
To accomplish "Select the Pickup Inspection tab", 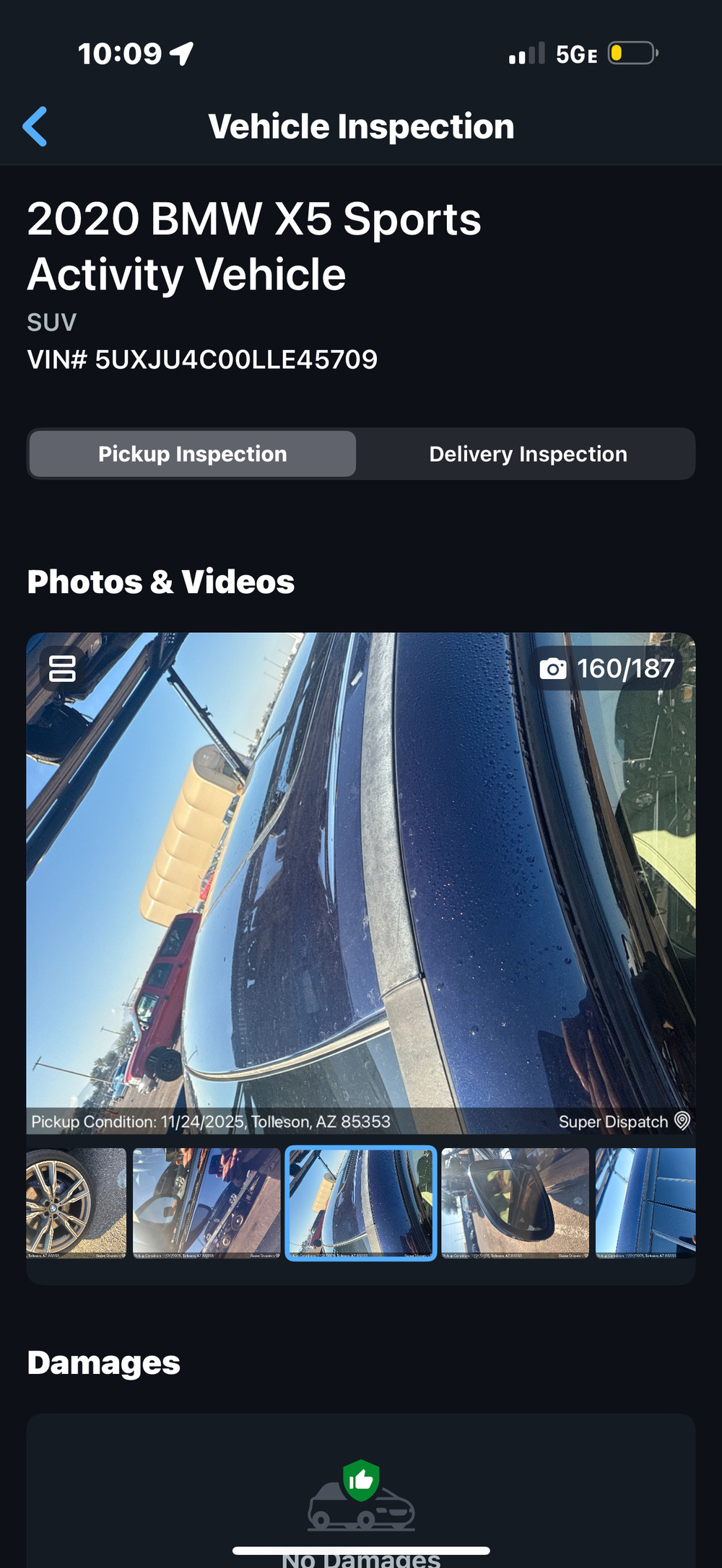I will (193, 454).
